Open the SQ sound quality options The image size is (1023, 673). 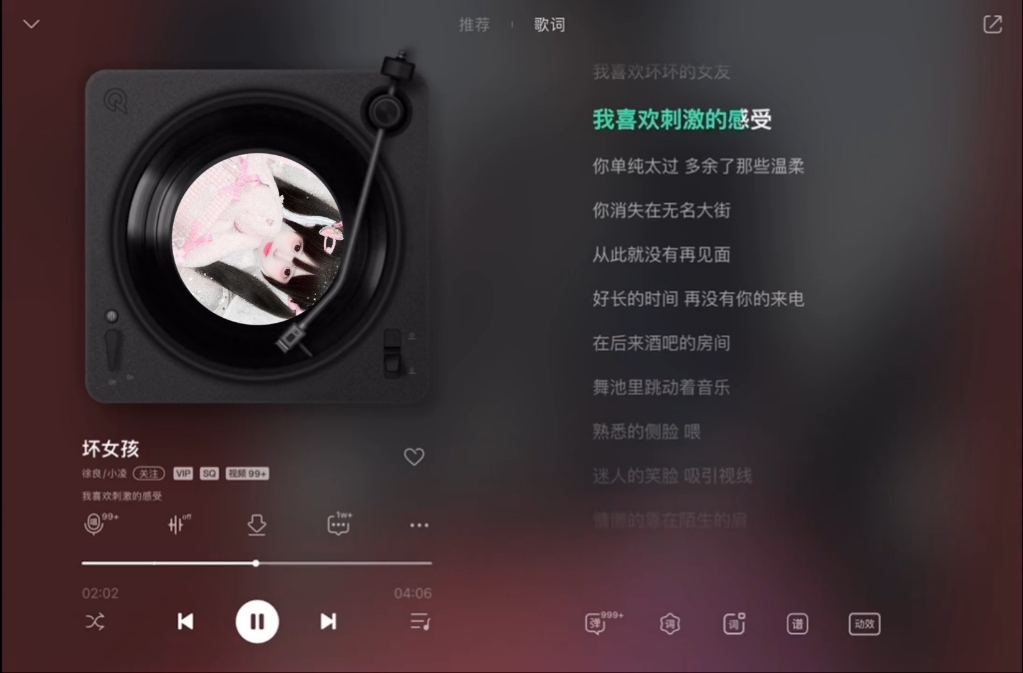(209, 473)
